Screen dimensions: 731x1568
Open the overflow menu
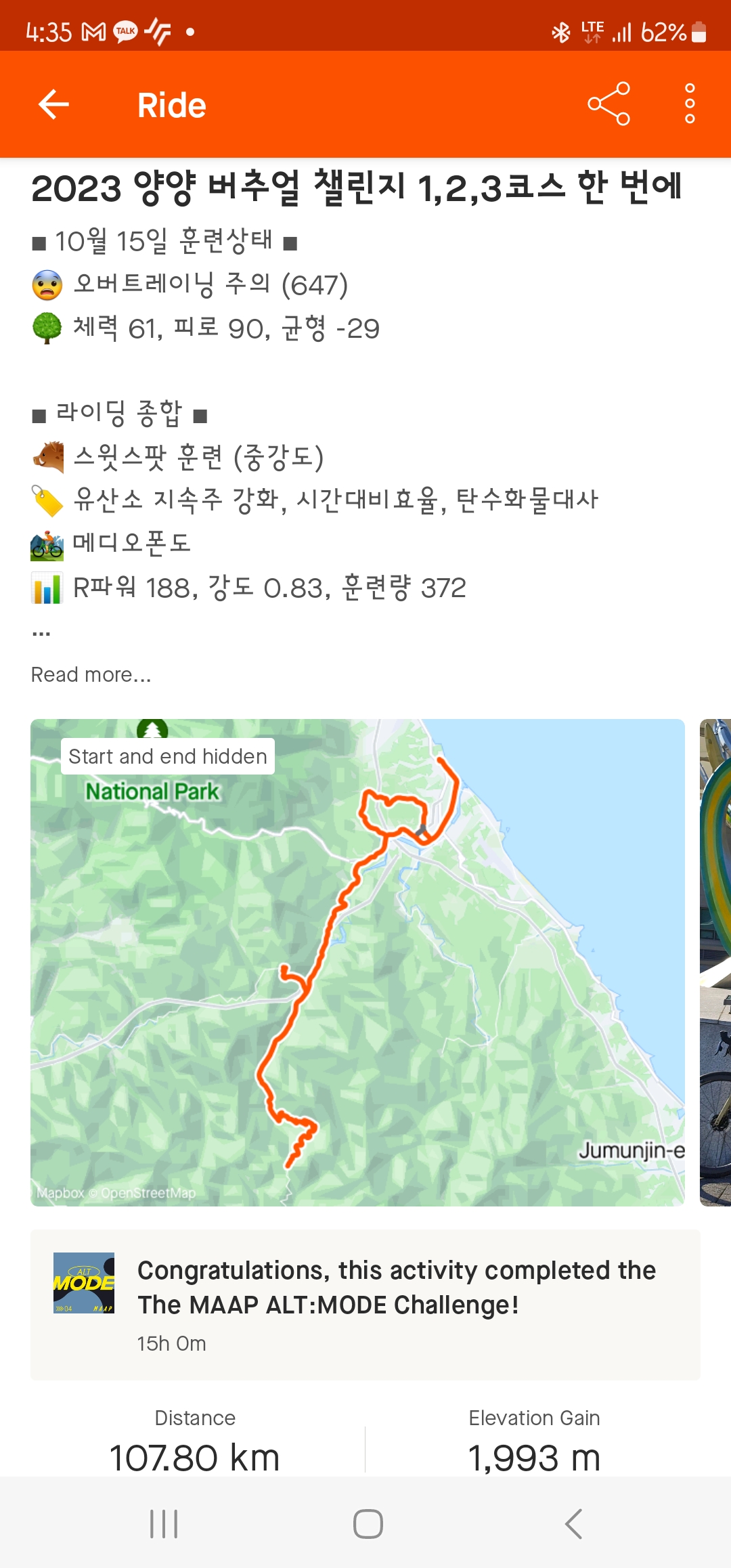tap(690, 104)
